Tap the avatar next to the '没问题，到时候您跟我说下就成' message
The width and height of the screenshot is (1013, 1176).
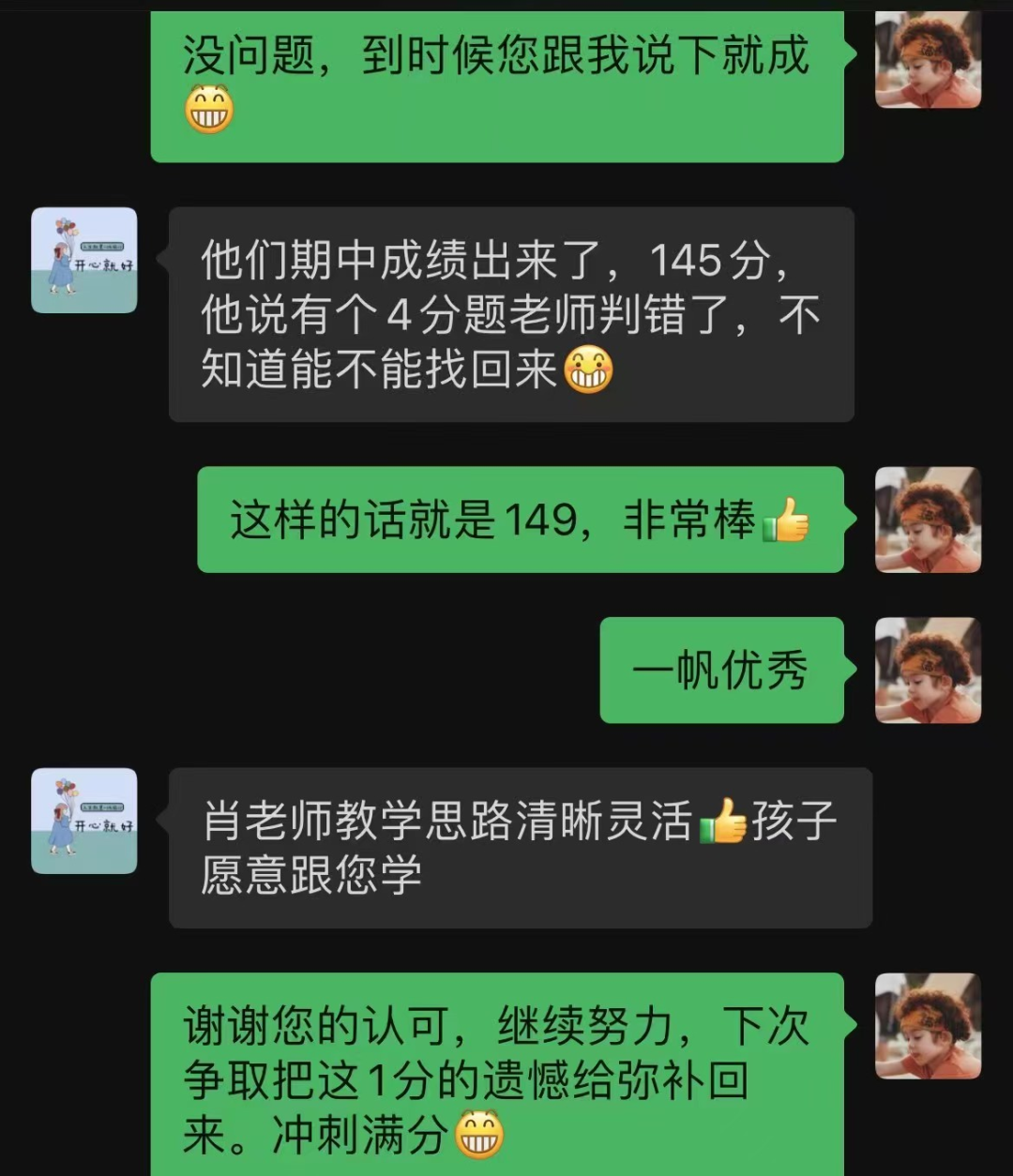tap(928, 60)
